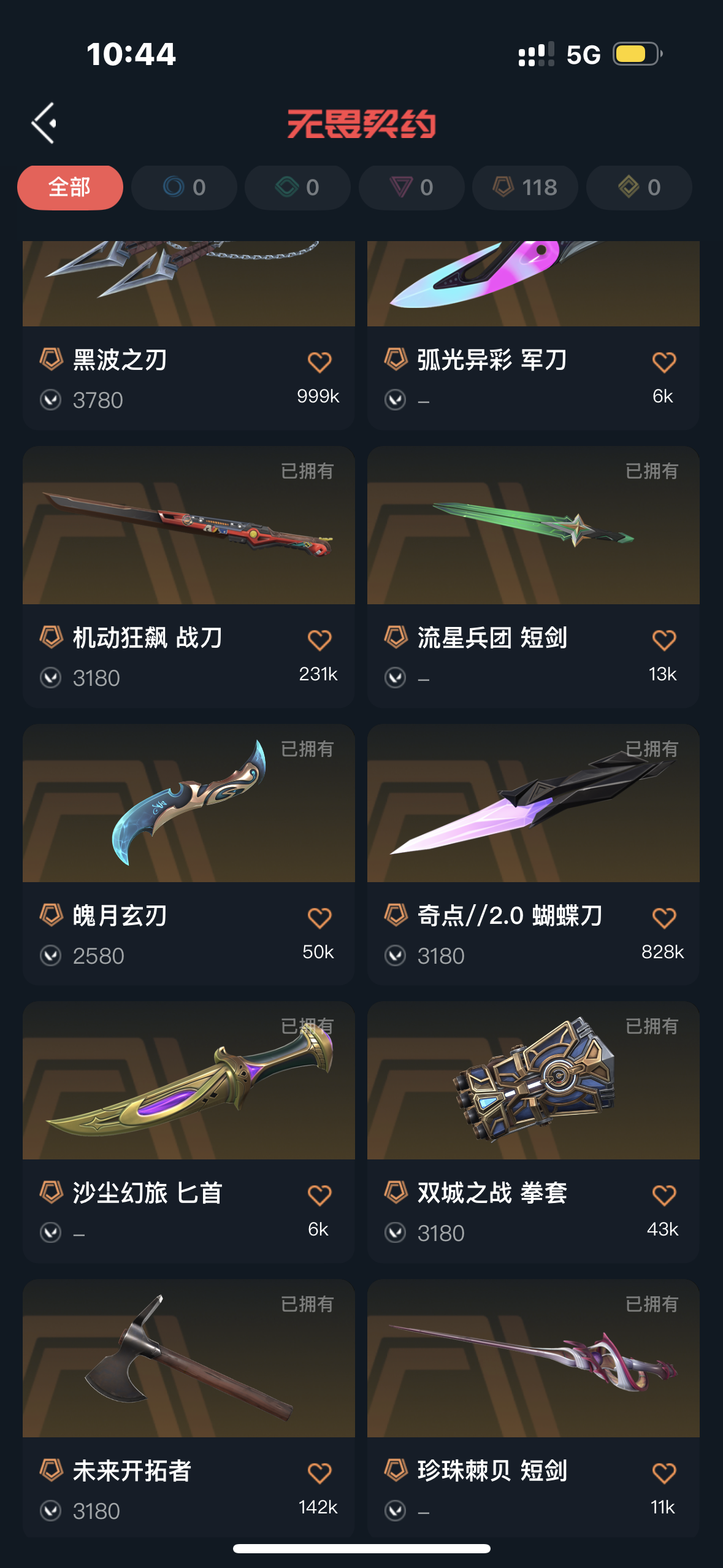This screenshot has height=1568, width=723.
Task: Tap the heart on 沙尘幻旅 匕首
Action: tap(319, 1195)
